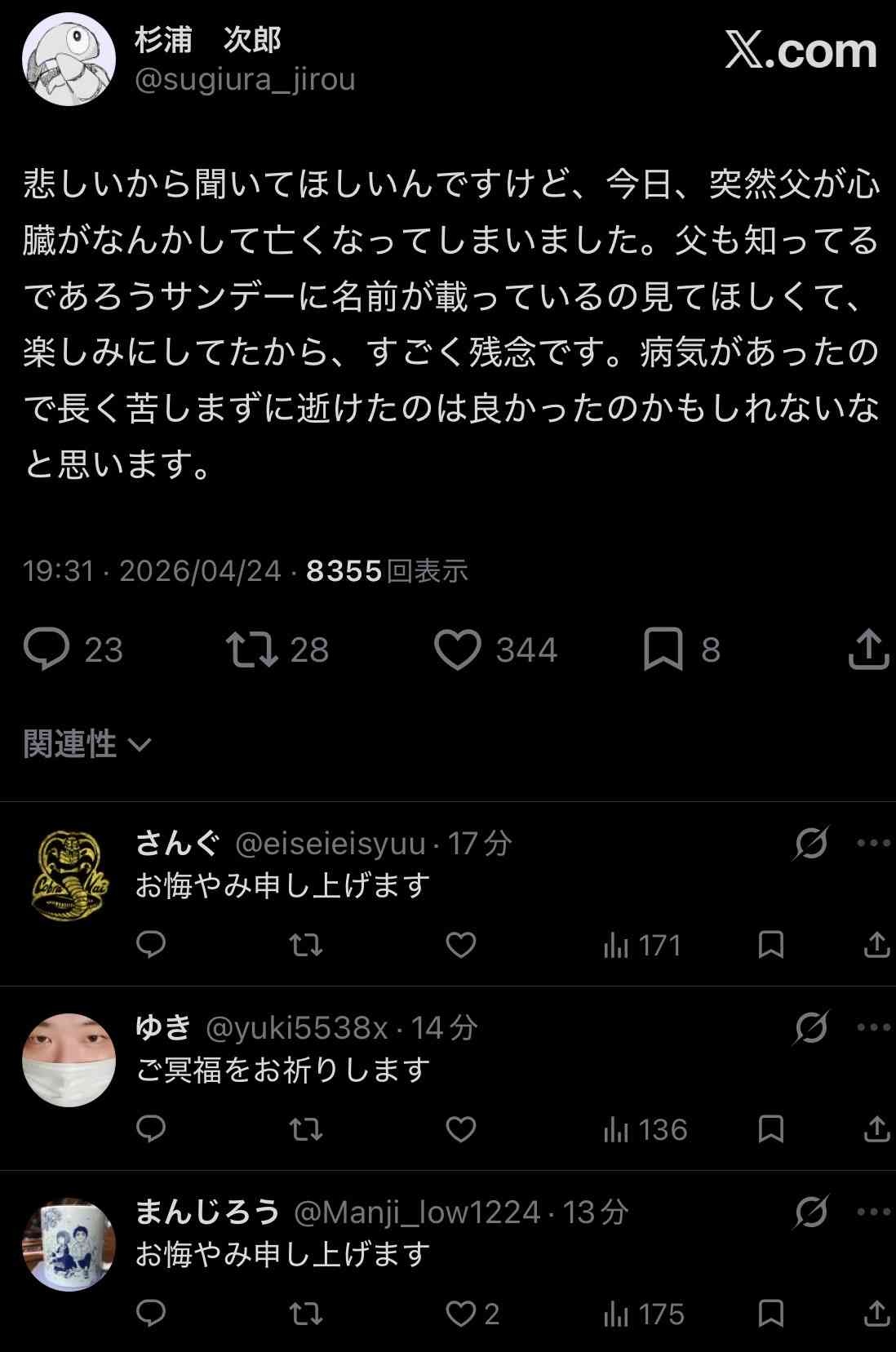
Task: Like the main post by 杉浦 次郎
Action: click(x=457, y=649)
